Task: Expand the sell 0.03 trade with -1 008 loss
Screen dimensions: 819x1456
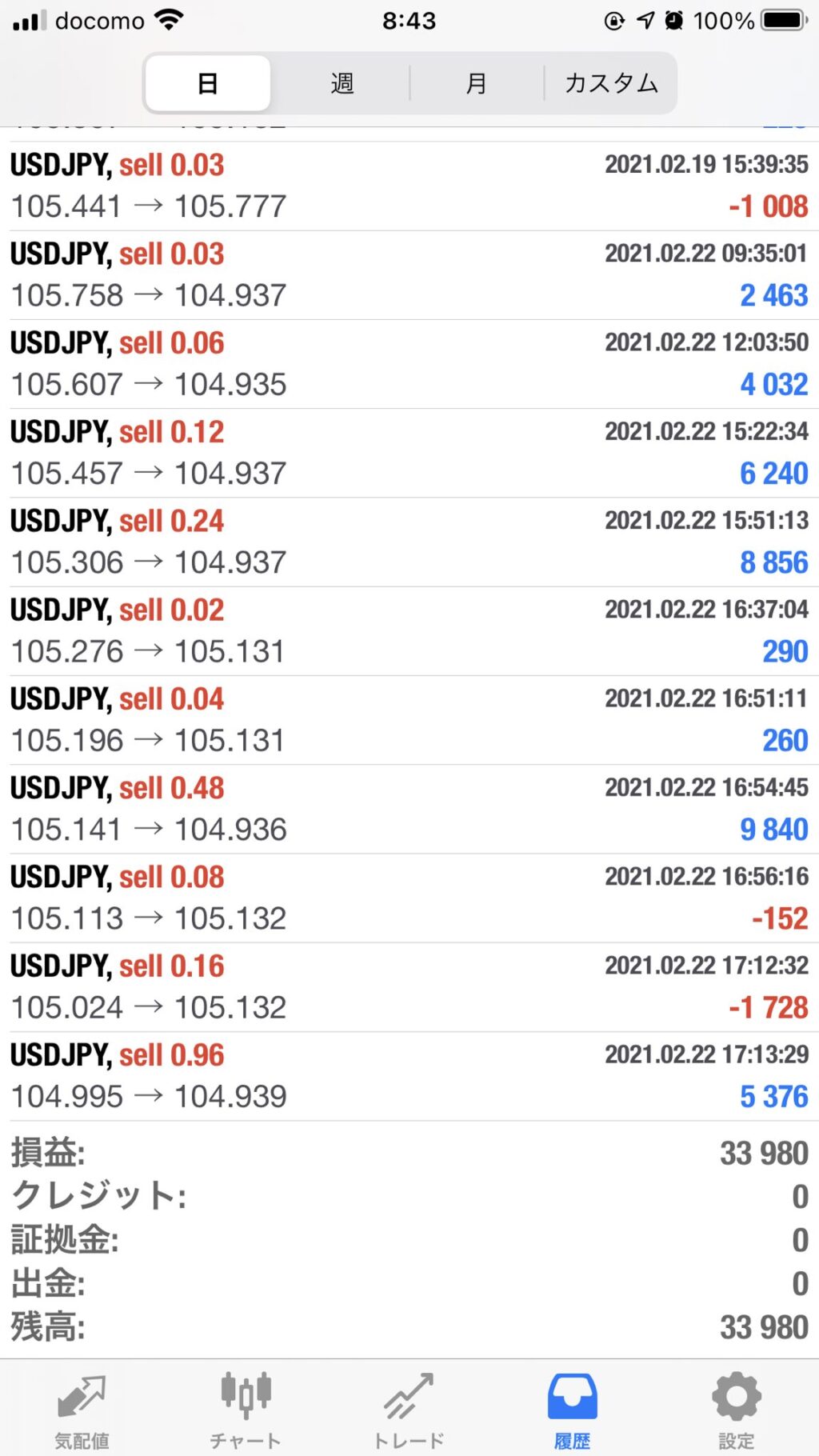Action: pyautogui.click(x=409, y=186)
